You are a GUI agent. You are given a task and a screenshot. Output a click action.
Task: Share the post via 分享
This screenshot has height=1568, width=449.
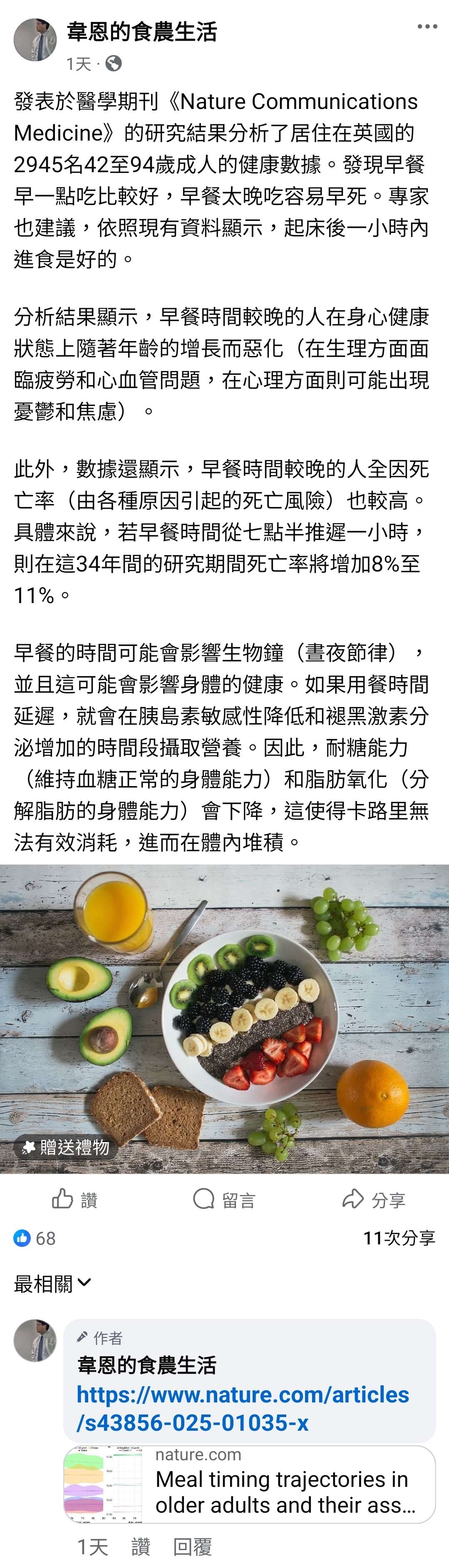coord(373,1200)
